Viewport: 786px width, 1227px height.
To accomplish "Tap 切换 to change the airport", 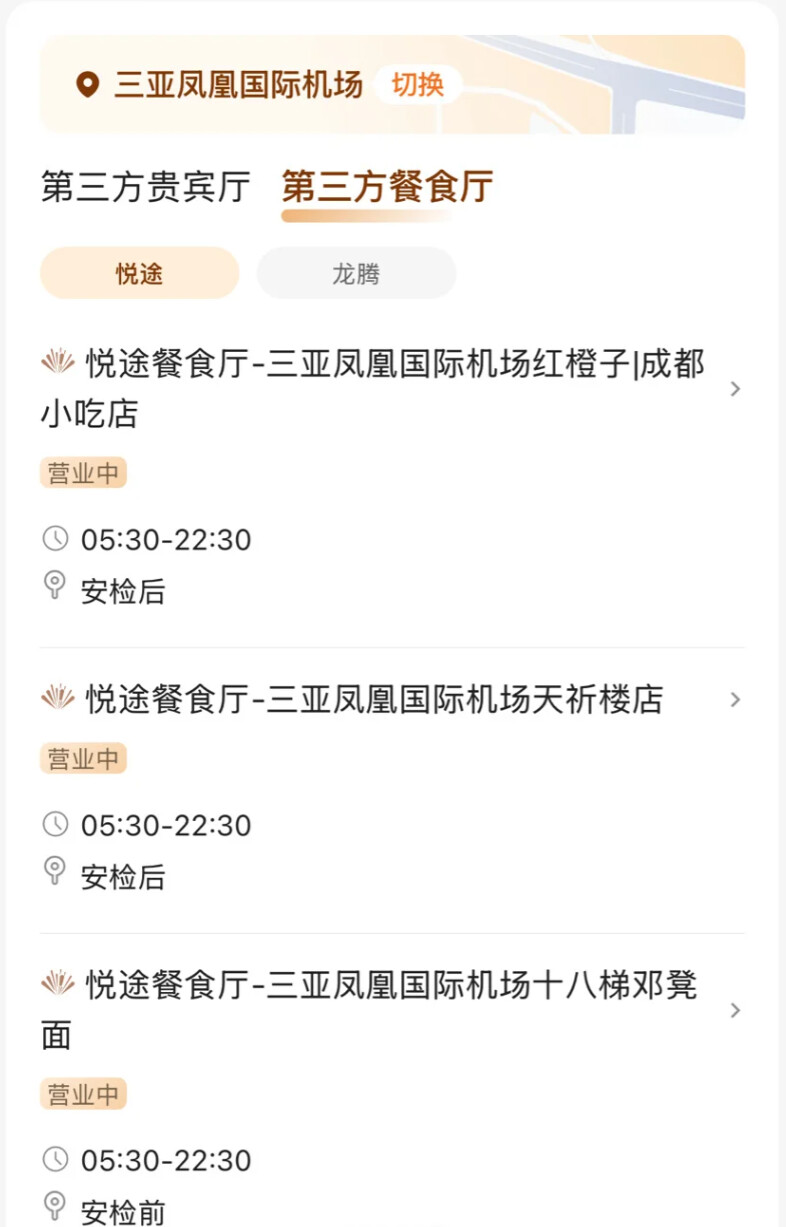I will tap(417, 85).
